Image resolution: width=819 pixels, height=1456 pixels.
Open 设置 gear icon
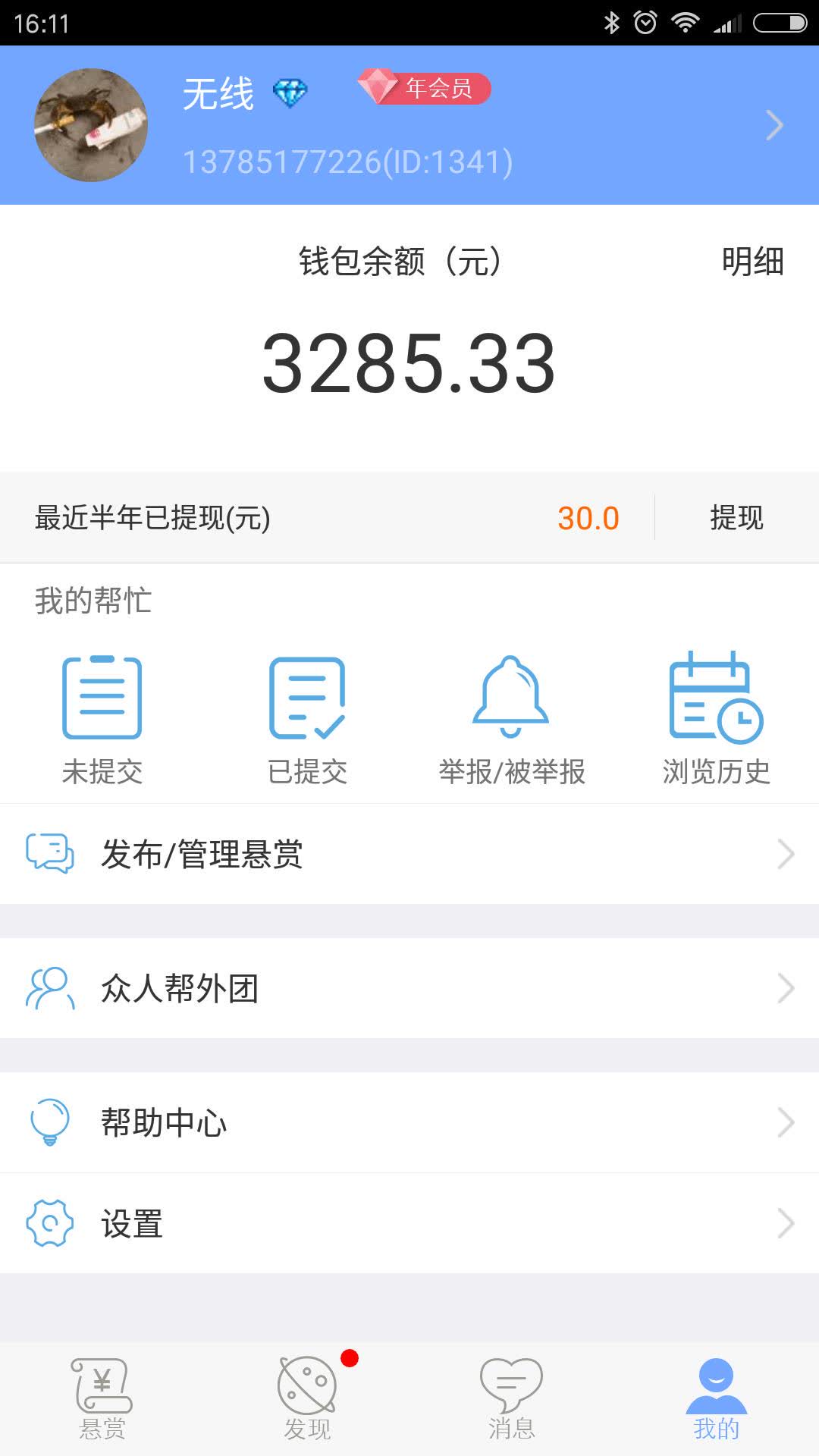[49, 1222]
